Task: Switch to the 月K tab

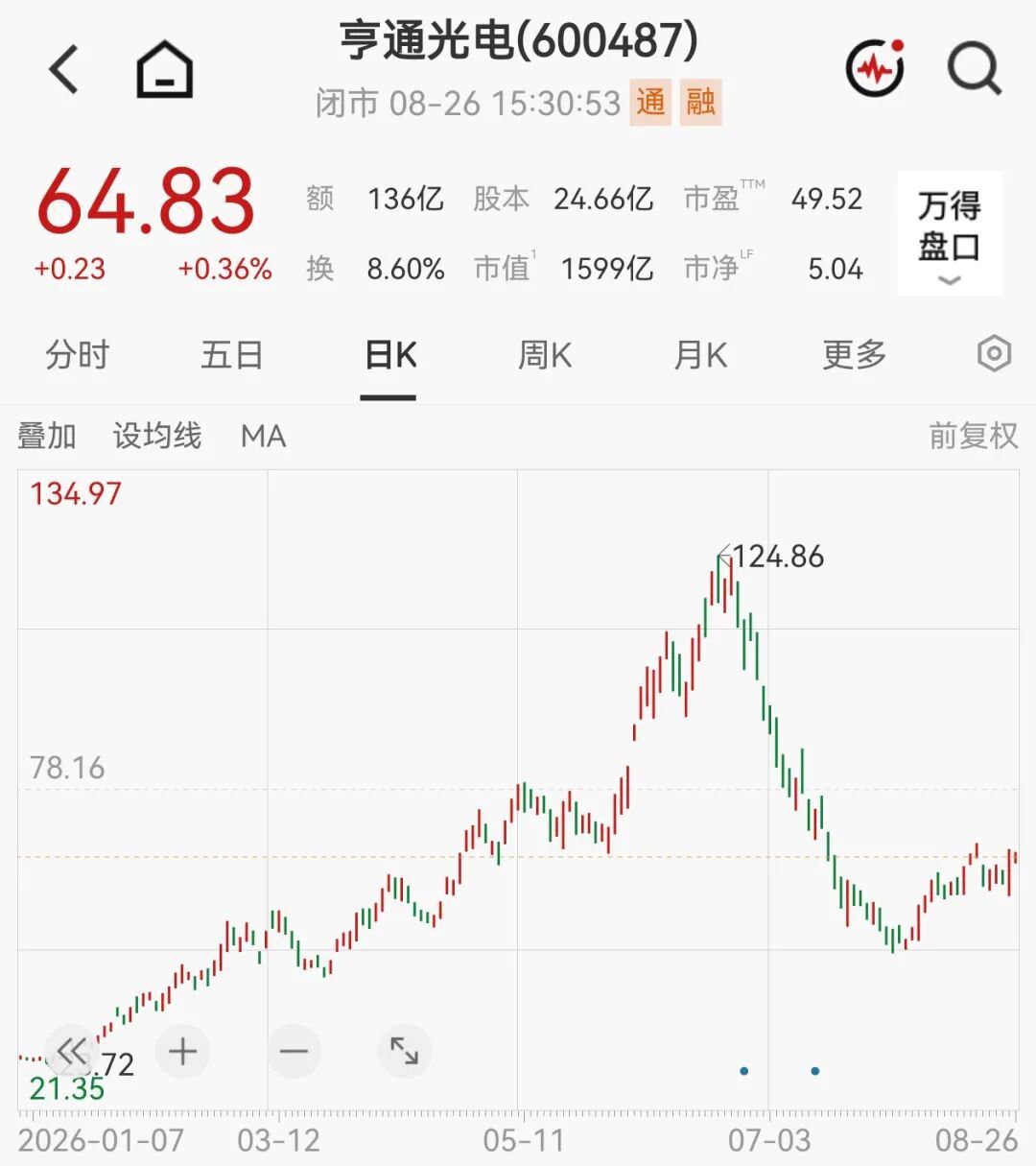Action: [x=699, y=355]
